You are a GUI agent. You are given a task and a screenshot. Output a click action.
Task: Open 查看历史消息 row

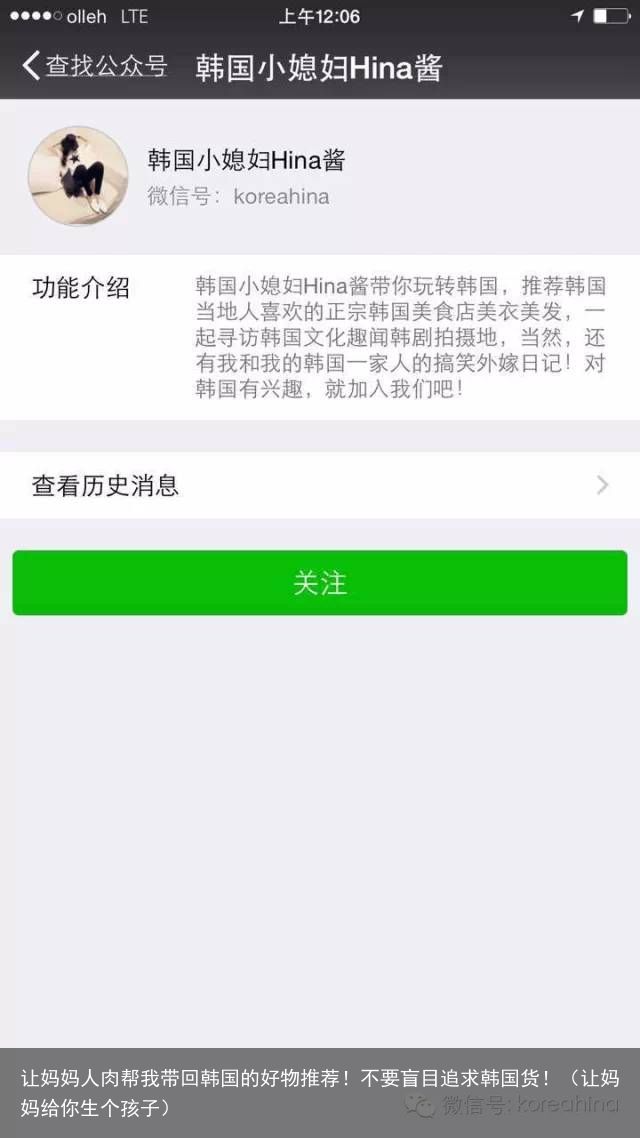tap(320, 486)
